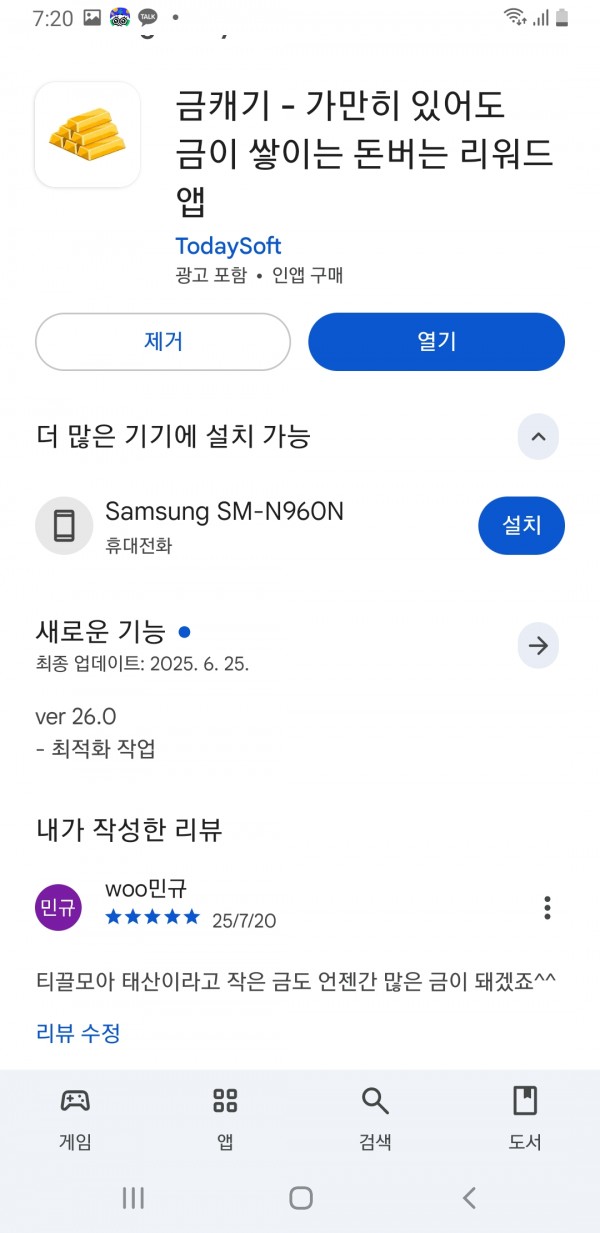
Task: Tap the system home button
Action: click(300, 1198)
